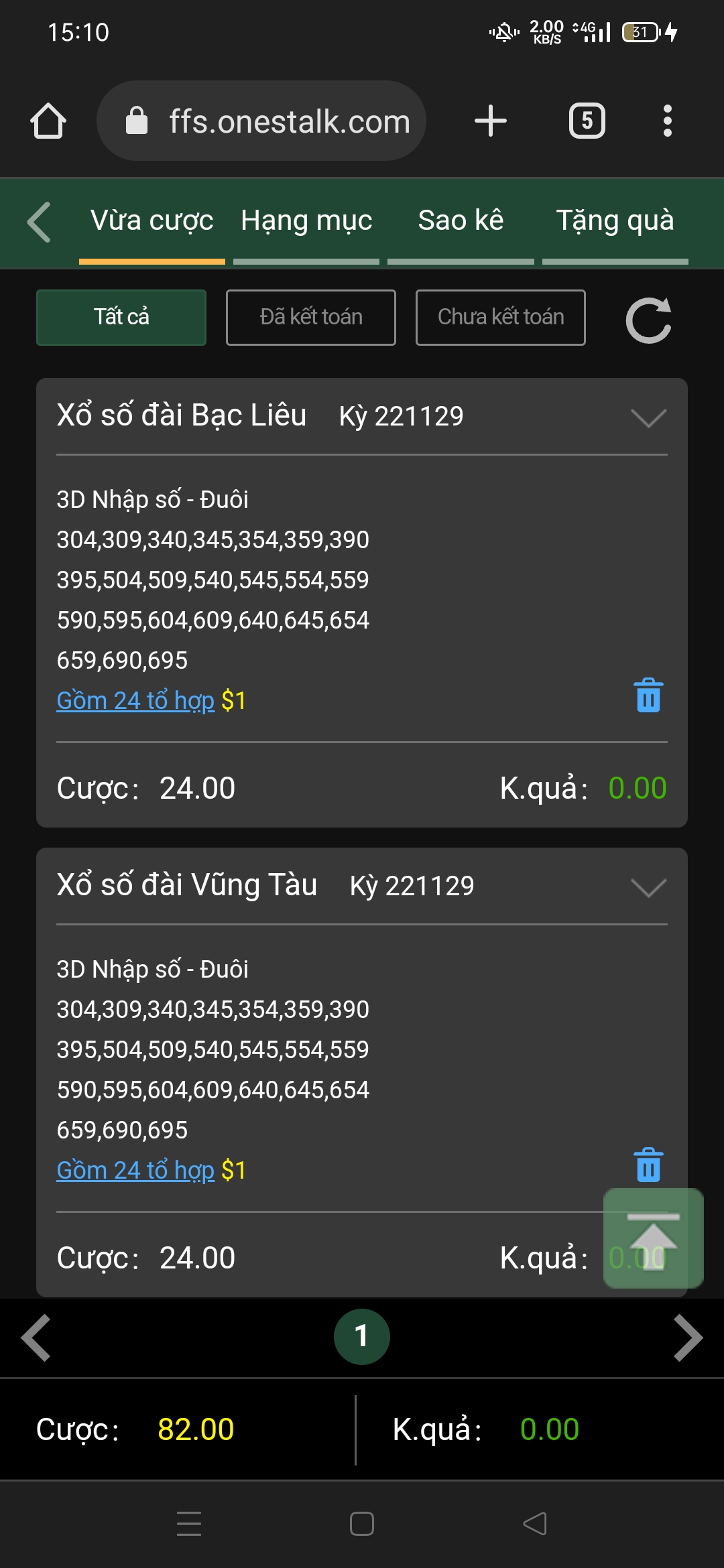The image size is (724, 1568).
Task: Open the browser overflow menu
Action: point(667,121)
